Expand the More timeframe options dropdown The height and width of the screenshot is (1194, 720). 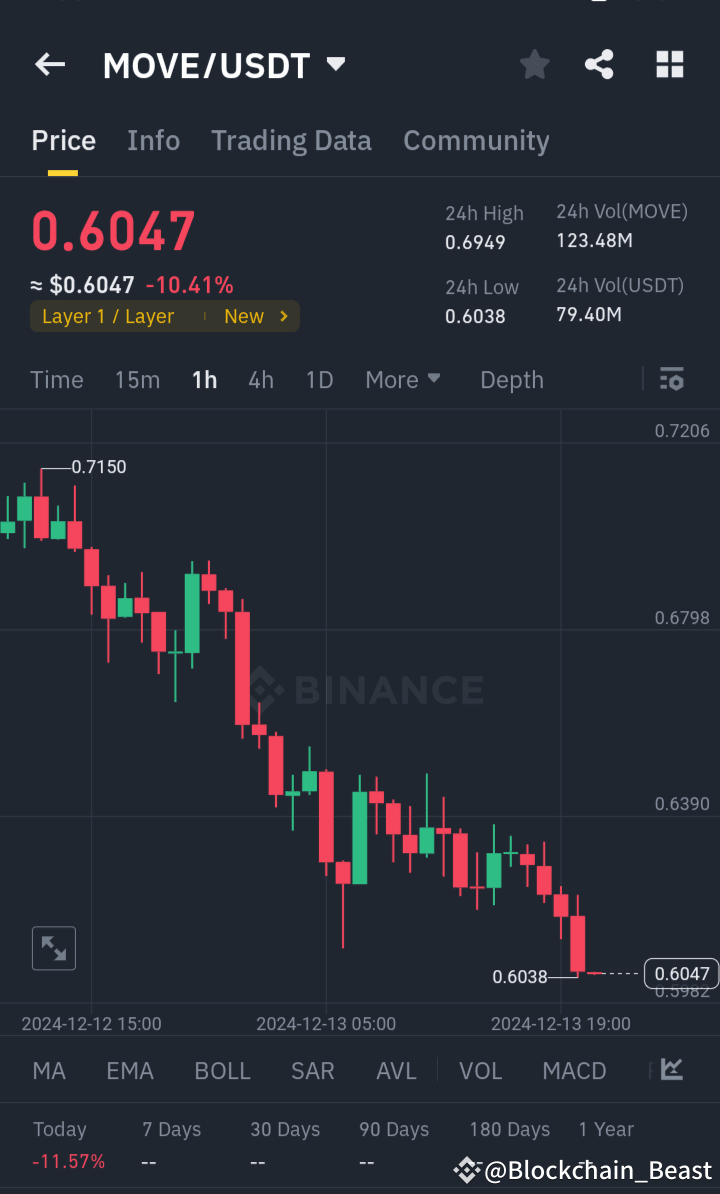[403, 380]
